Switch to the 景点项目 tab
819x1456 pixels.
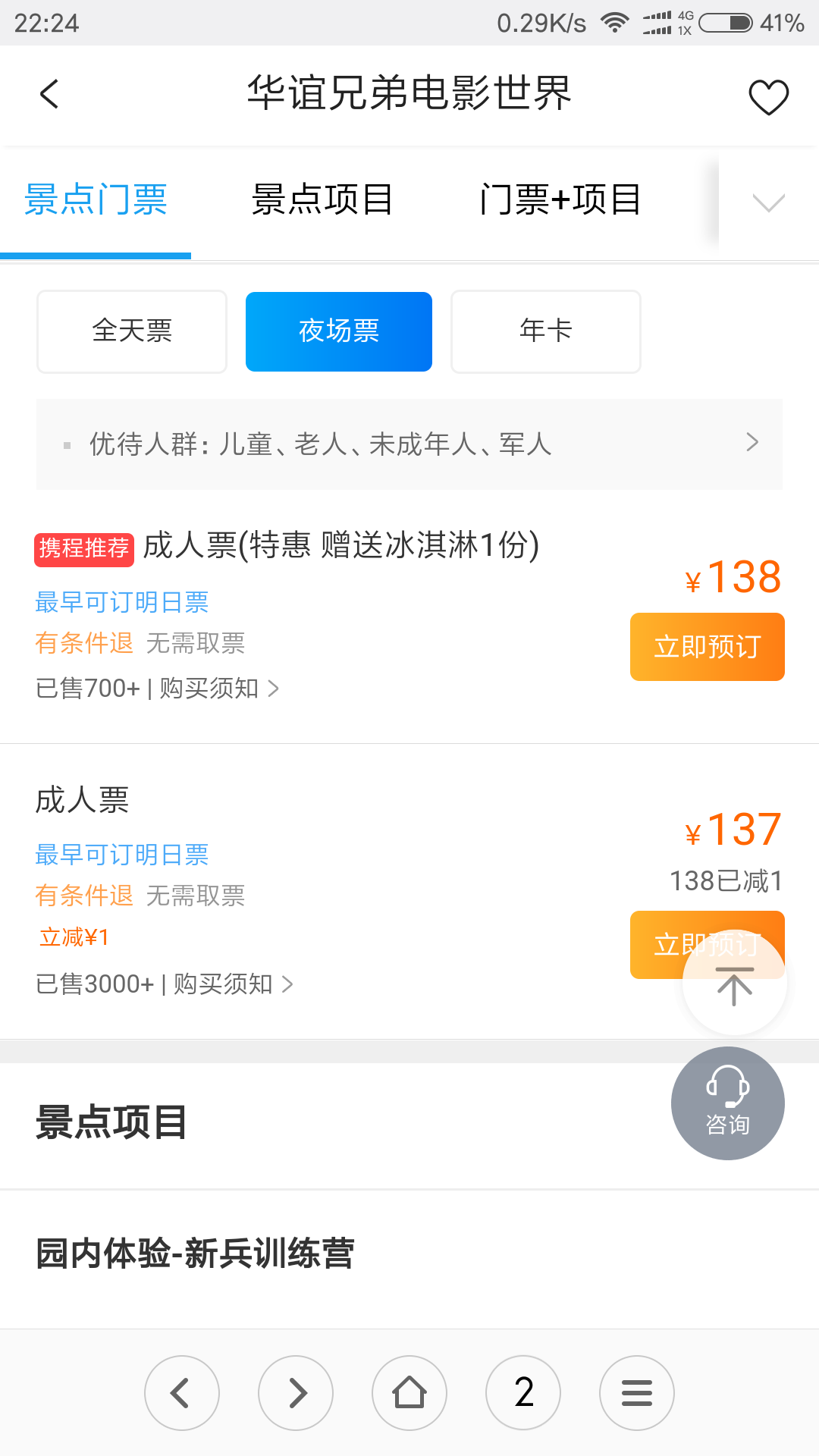coord(322,201)
